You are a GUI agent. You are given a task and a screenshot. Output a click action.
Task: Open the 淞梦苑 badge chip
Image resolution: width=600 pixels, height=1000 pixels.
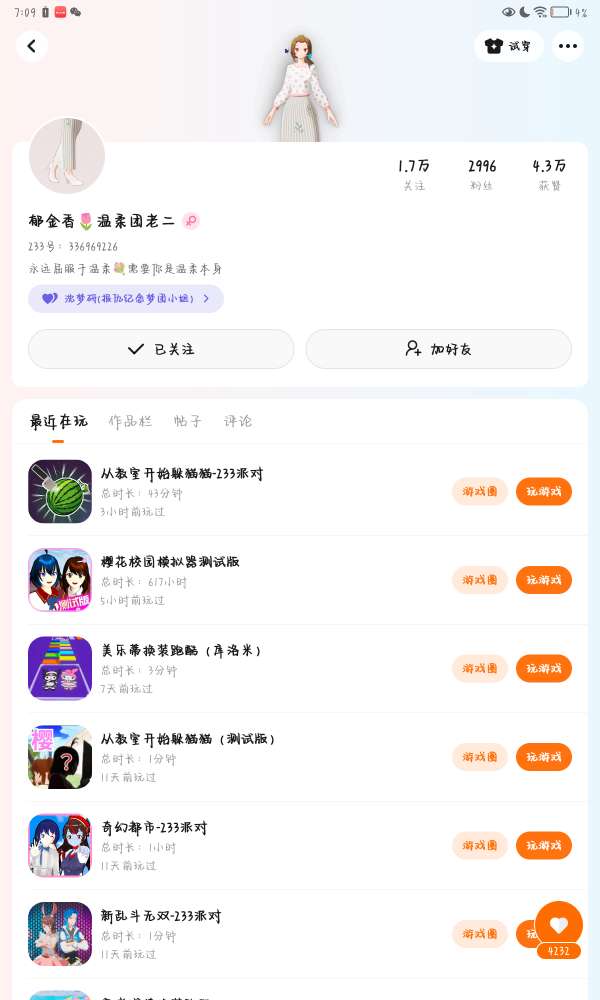(125, 298)
